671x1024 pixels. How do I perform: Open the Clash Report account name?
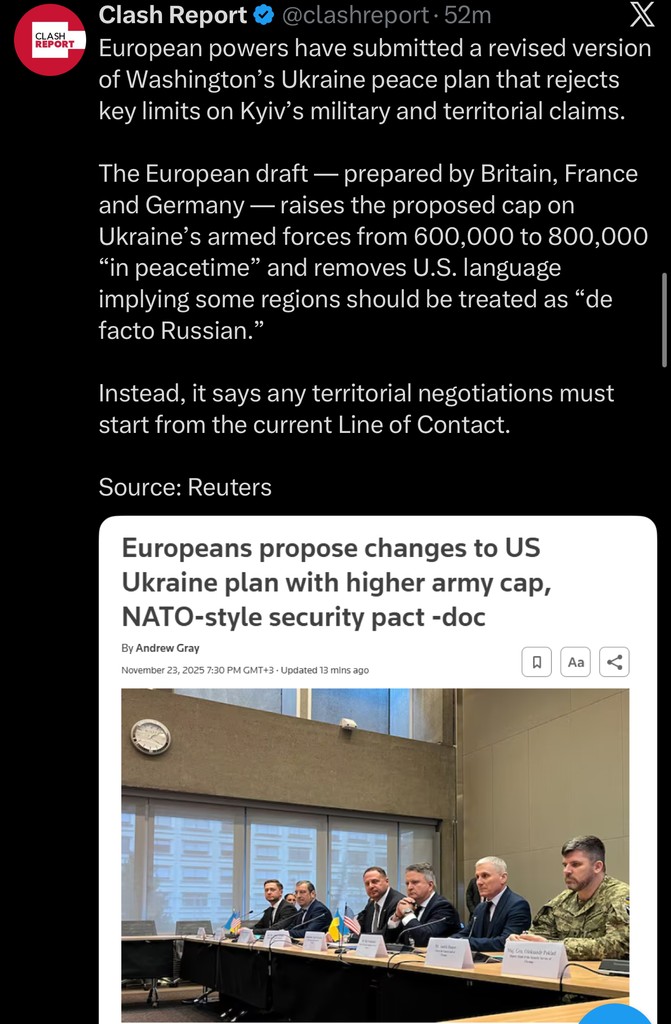click(172, 15)
